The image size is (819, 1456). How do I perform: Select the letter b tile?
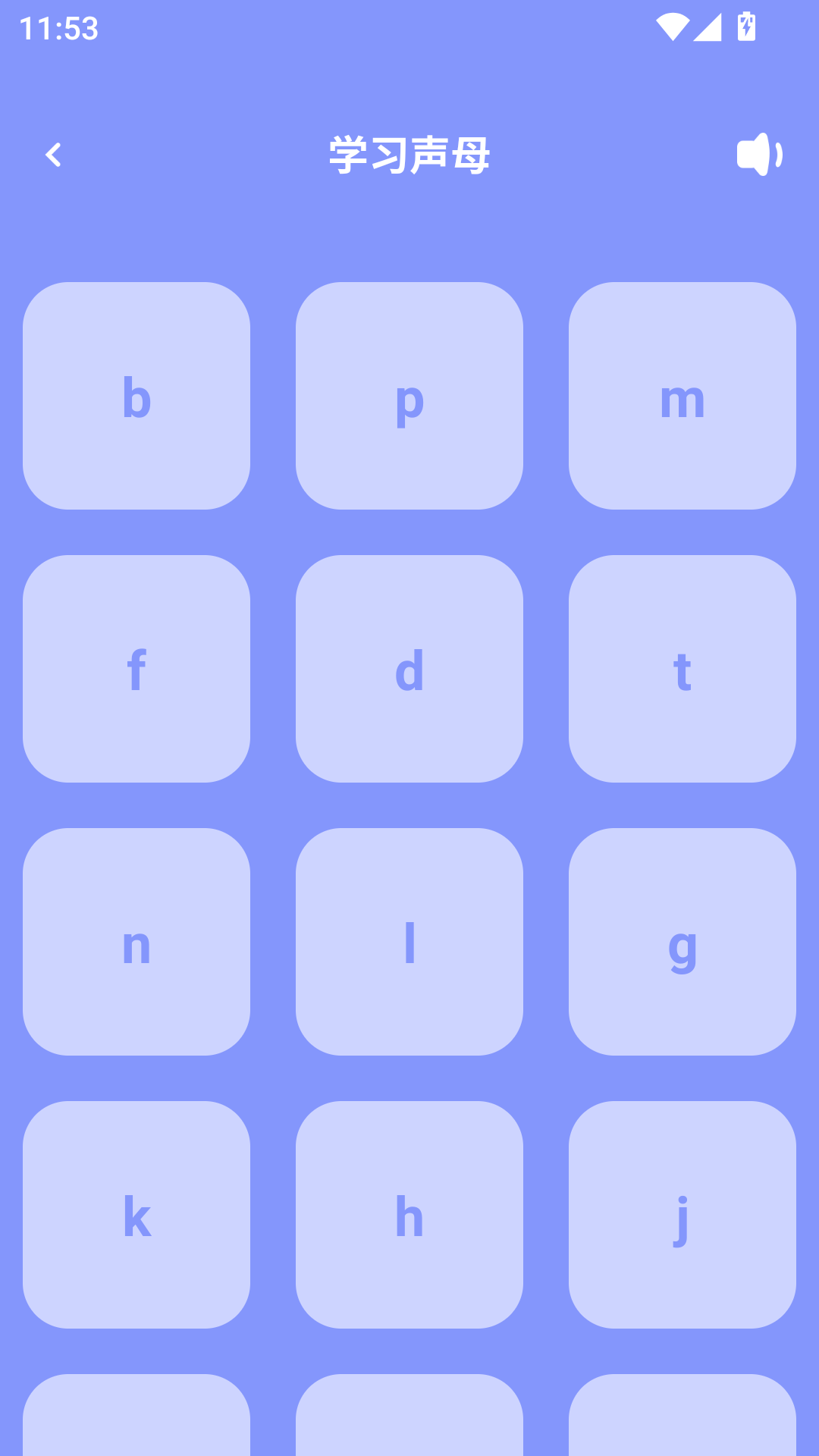(136, 396)
